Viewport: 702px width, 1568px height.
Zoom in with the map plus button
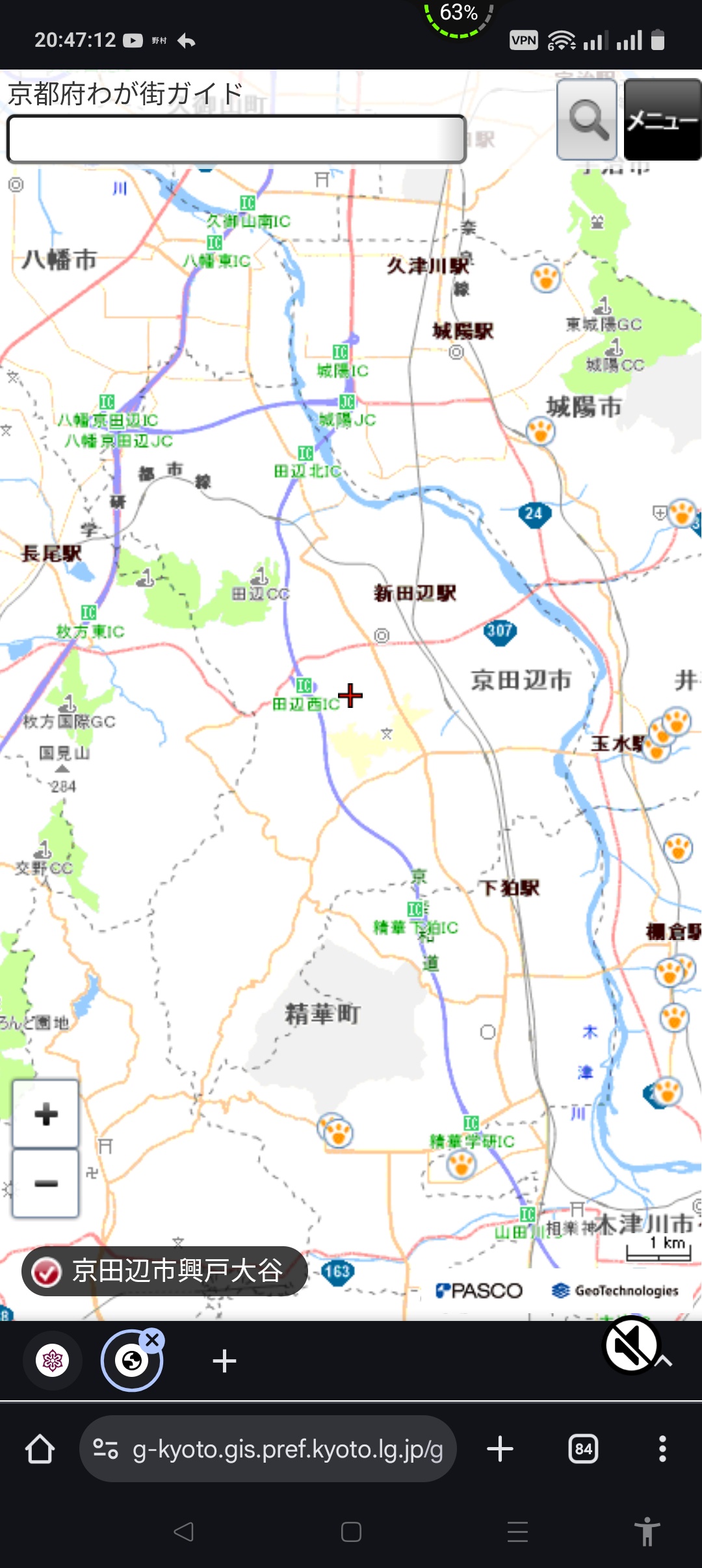[45, 1114]
